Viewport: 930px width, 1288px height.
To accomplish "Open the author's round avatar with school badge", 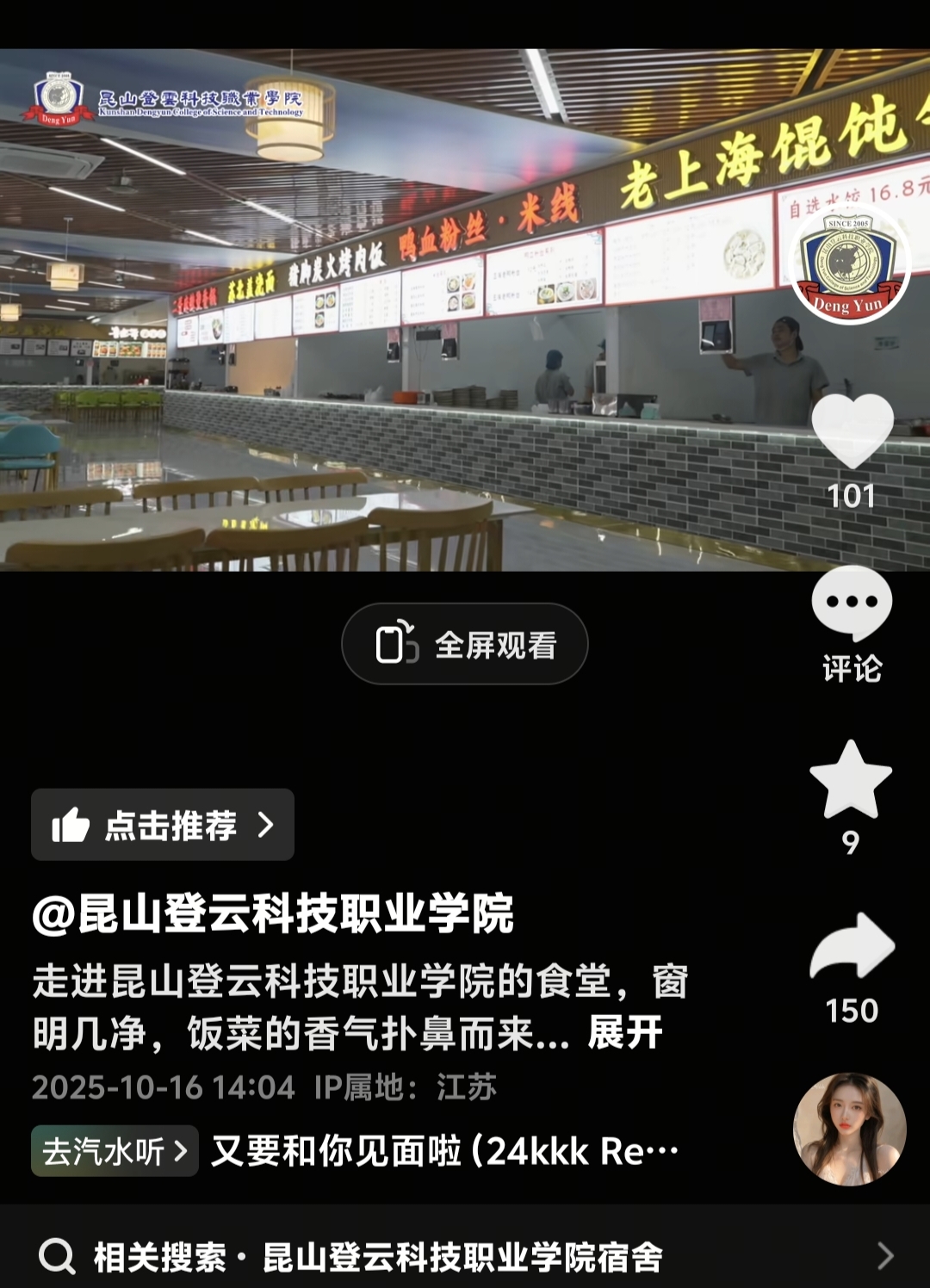I will click(x=849, y=264).
